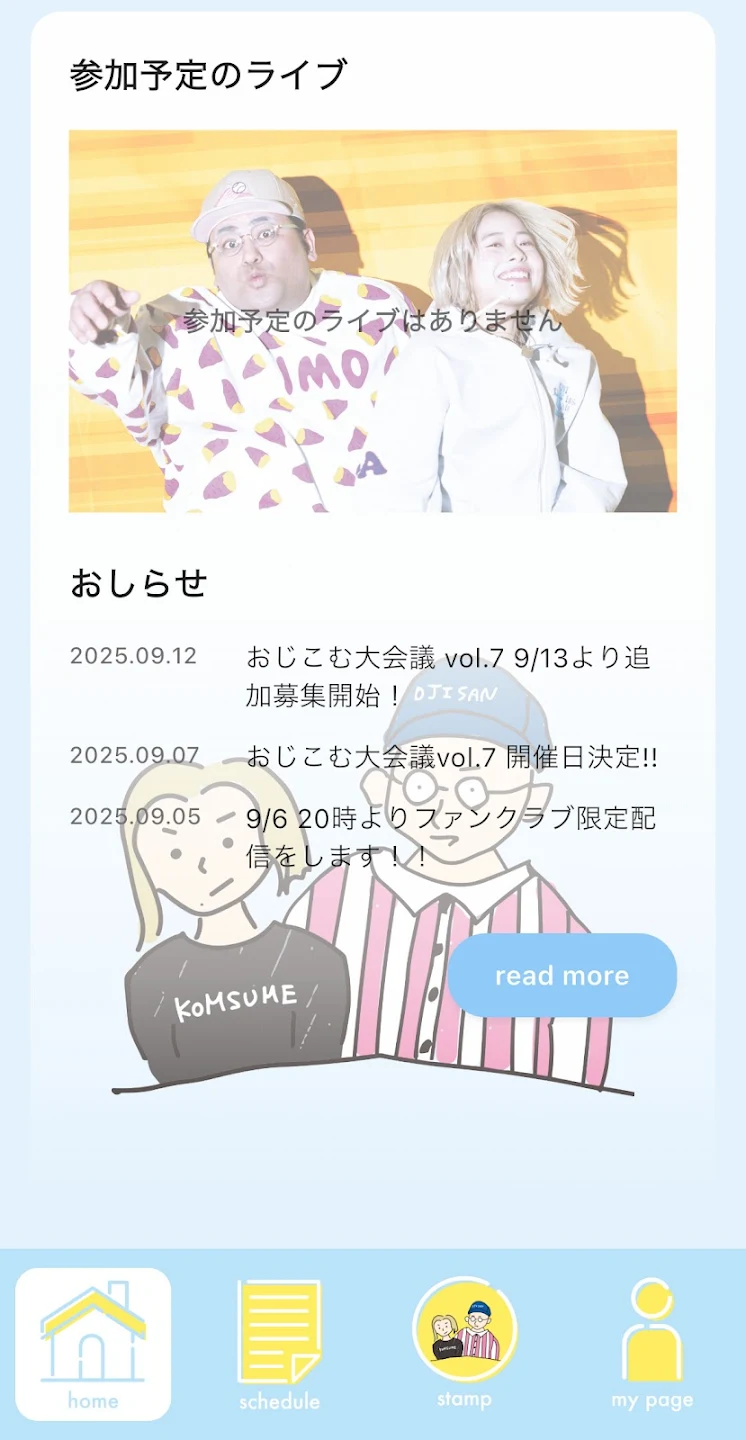Image resolution: width=746 pixels, height=1440 pixels.
Task: Tap the read more button
Action: 561,976
